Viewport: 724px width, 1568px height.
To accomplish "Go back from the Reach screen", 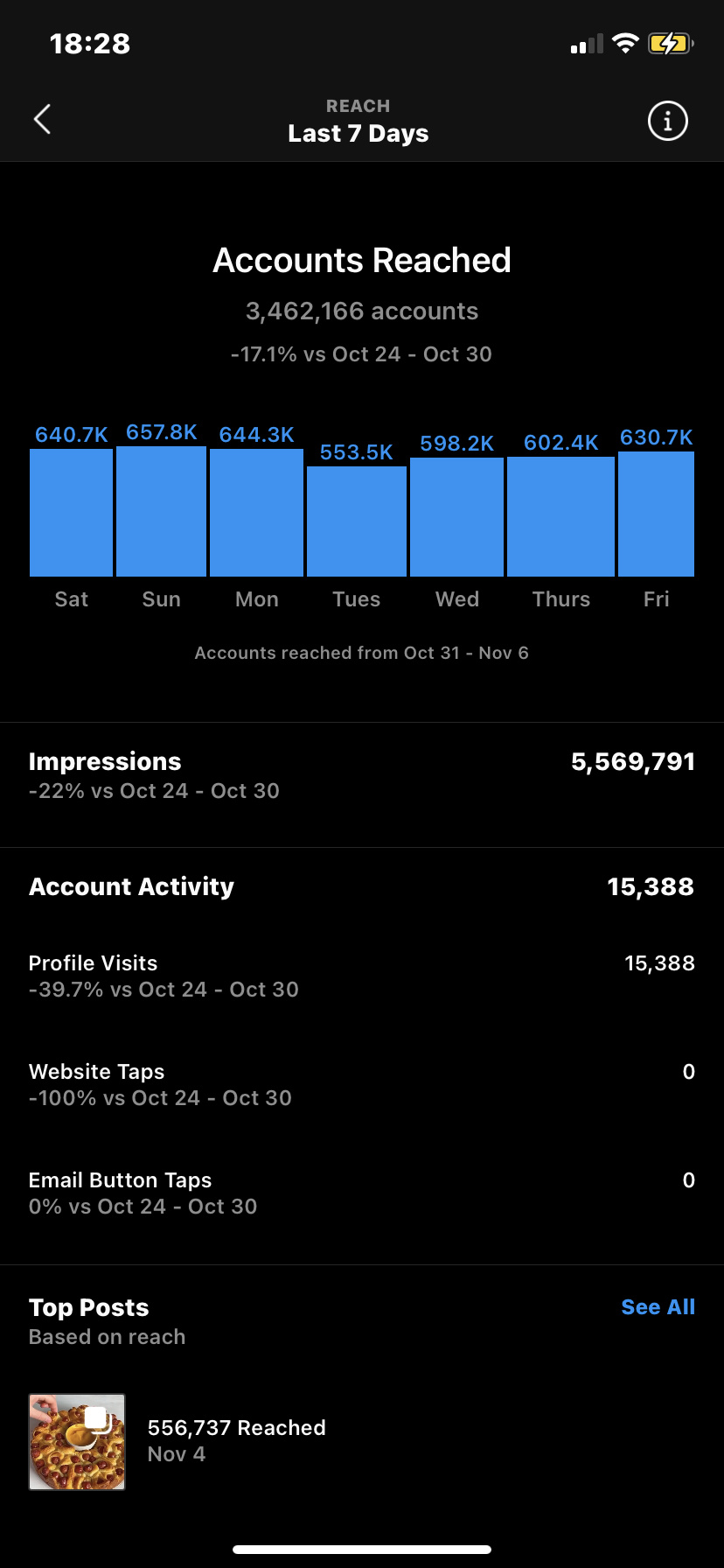I will coord(42,120).
